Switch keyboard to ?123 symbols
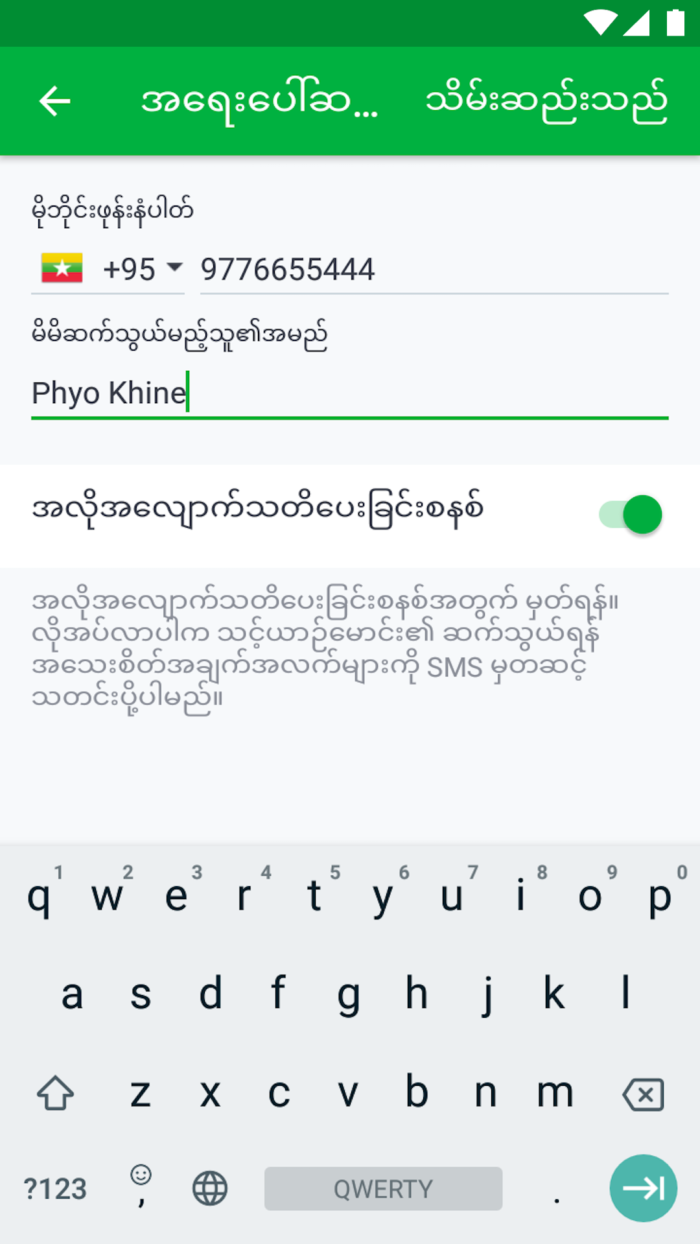Screen dimensions: 700x1244 click(56, 1189)
